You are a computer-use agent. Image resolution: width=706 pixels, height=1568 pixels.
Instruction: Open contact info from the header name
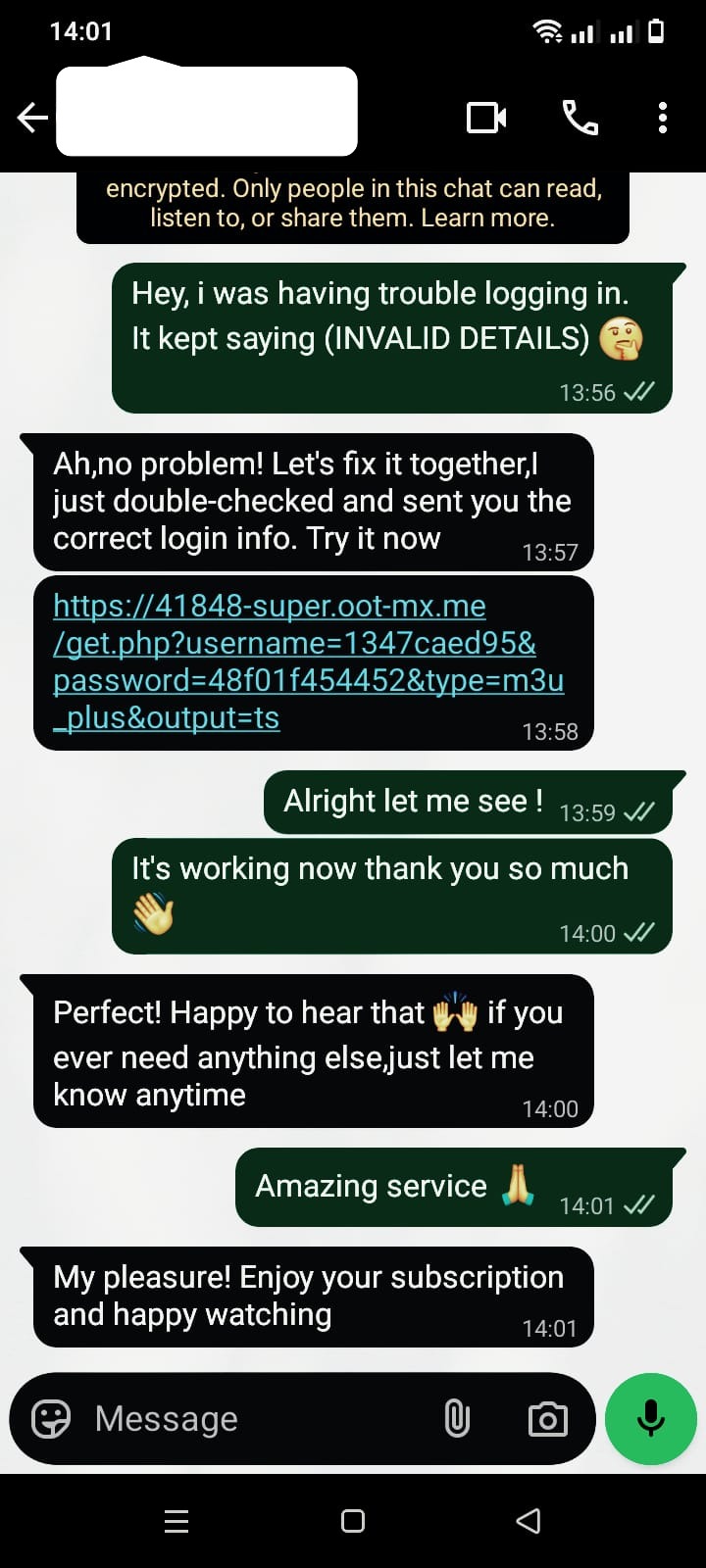207,111
